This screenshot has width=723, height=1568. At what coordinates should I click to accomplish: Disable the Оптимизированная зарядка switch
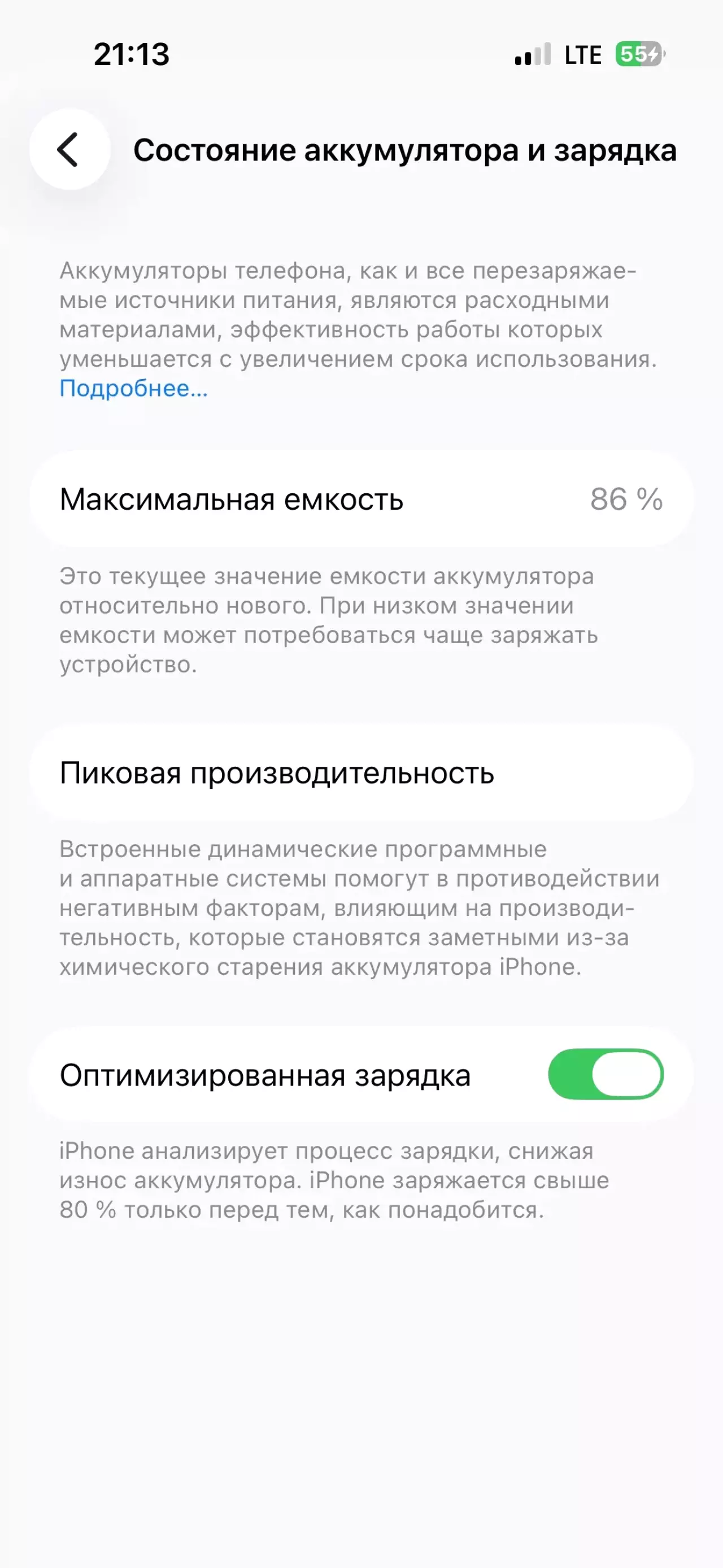605,1074
